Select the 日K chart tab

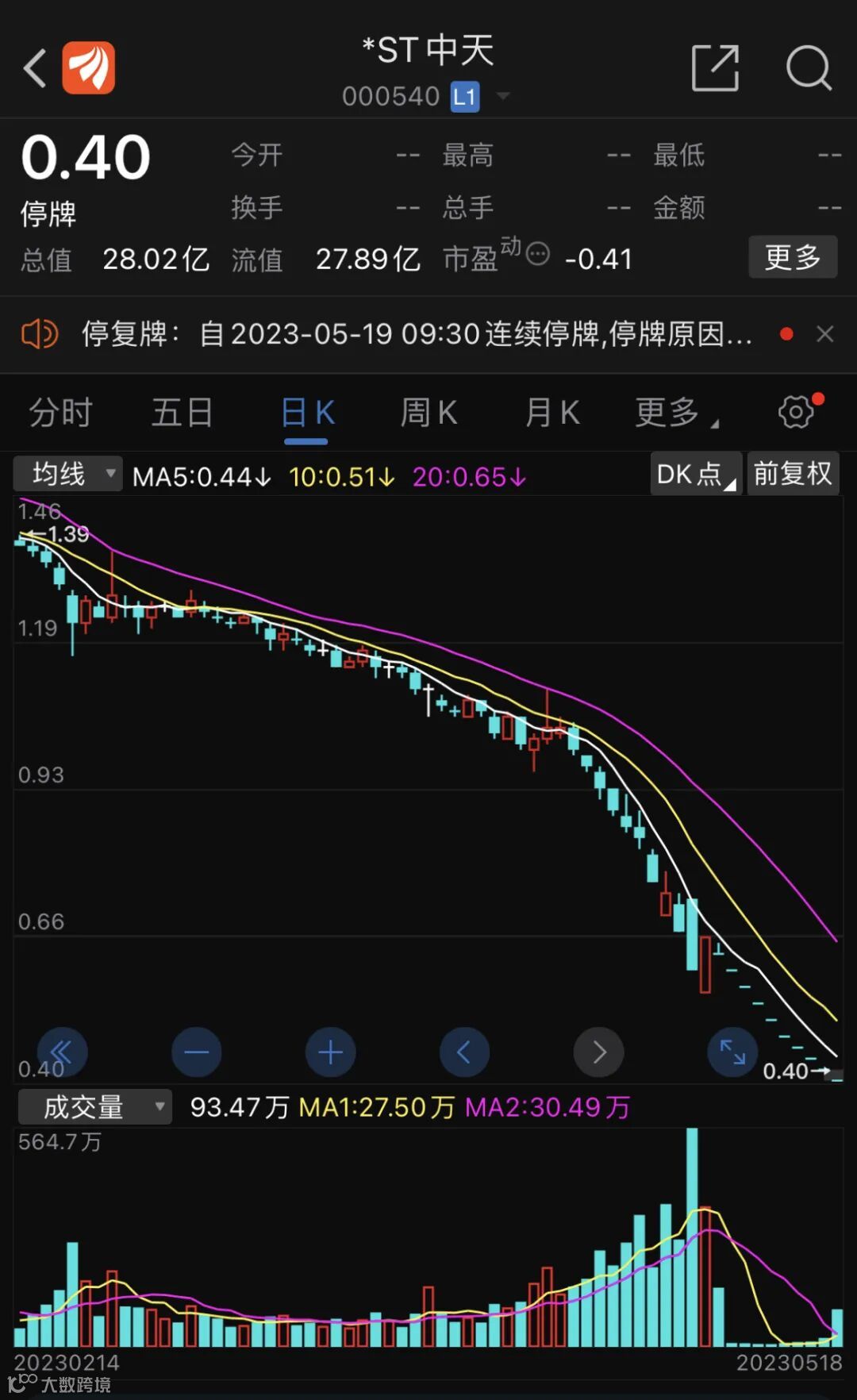pyautogui.click(x=307, y=413)
